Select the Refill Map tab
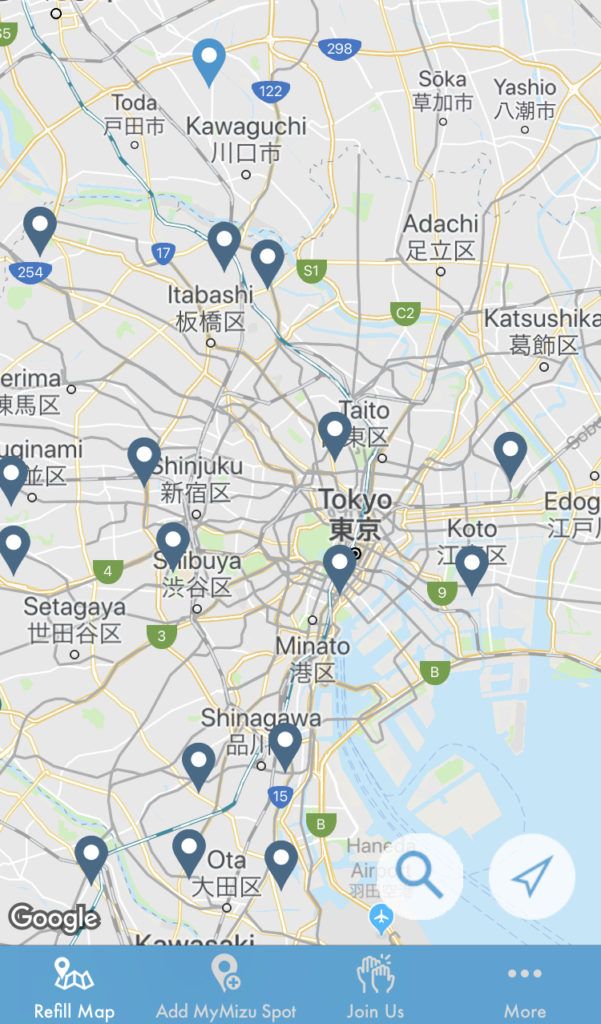 74,985
